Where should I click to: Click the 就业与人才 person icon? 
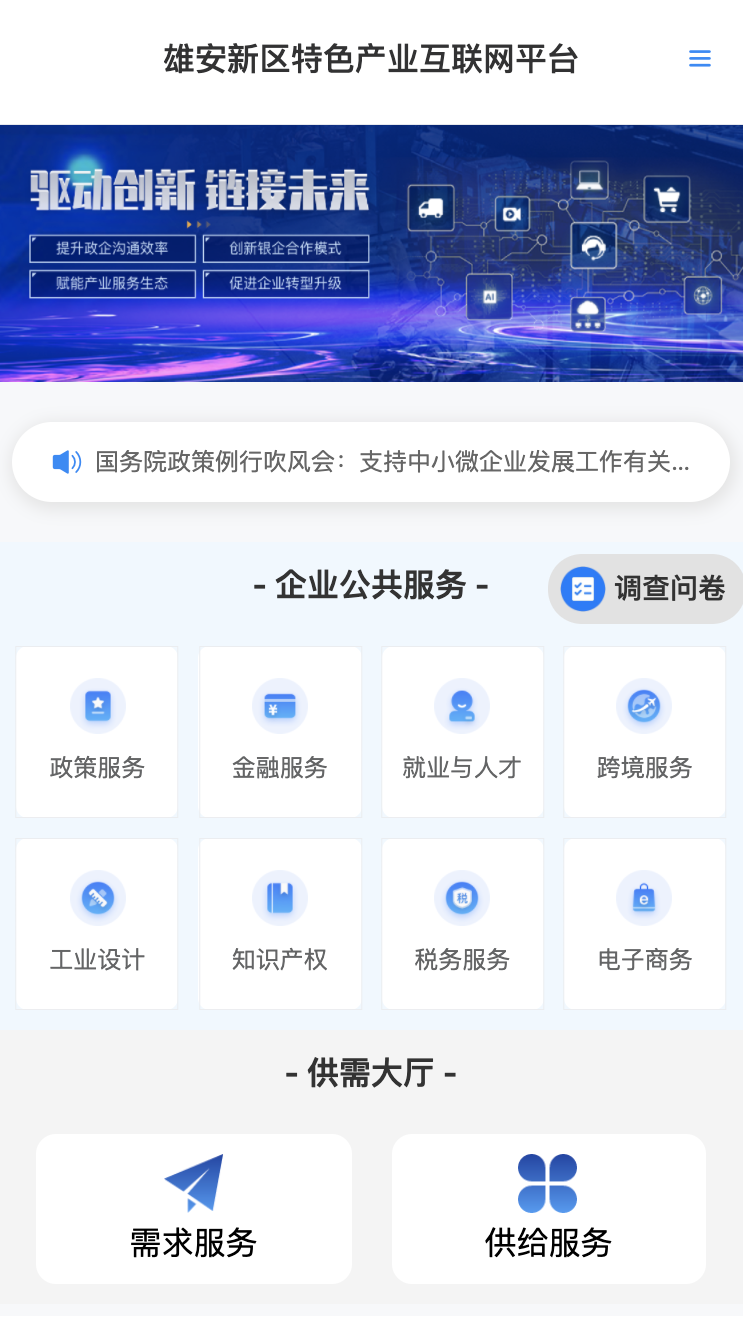462,707
